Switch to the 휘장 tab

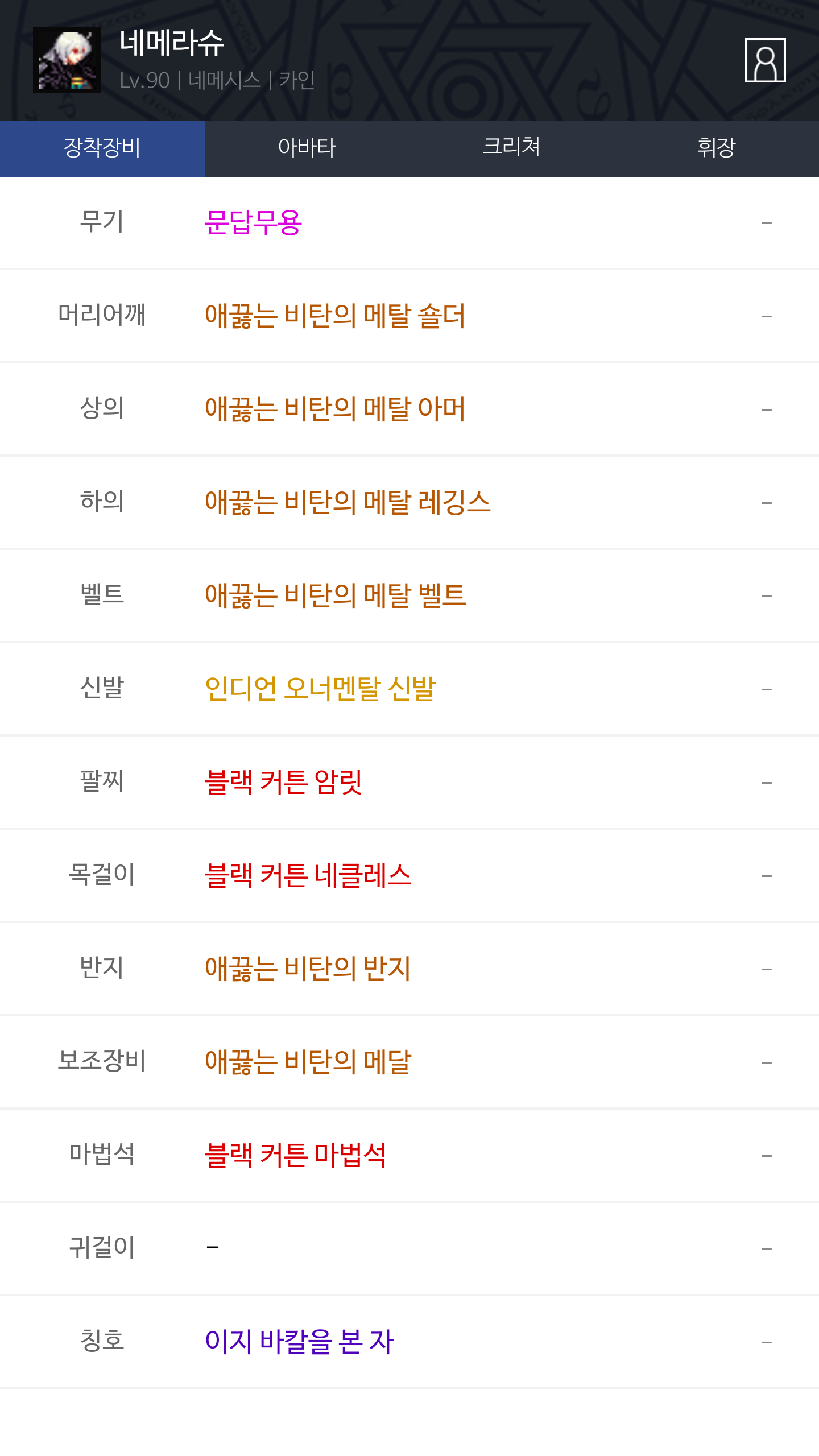point(717,148)
